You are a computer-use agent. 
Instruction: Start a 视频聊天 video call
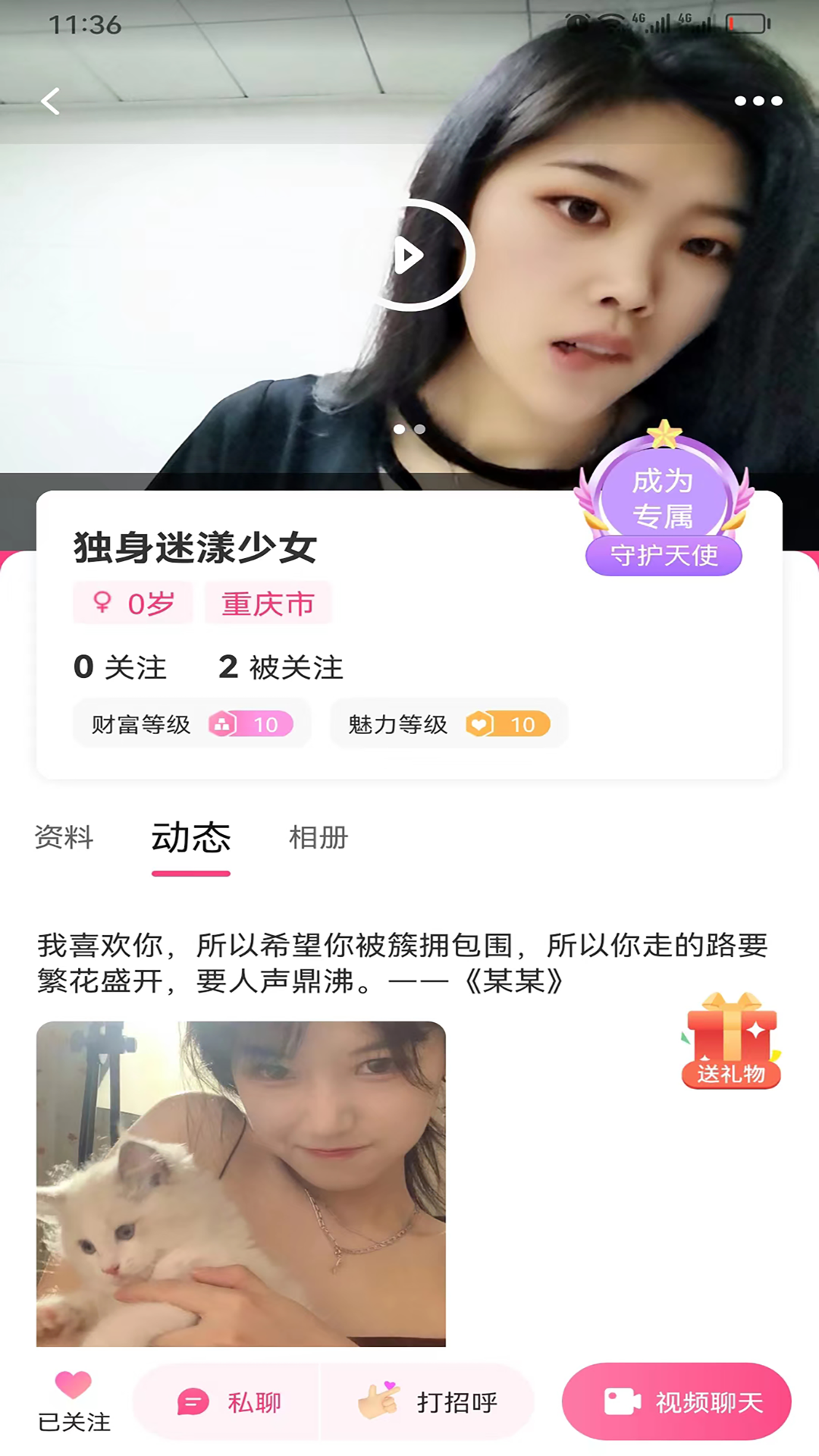pyautogui.click(x=676, y=1401)
